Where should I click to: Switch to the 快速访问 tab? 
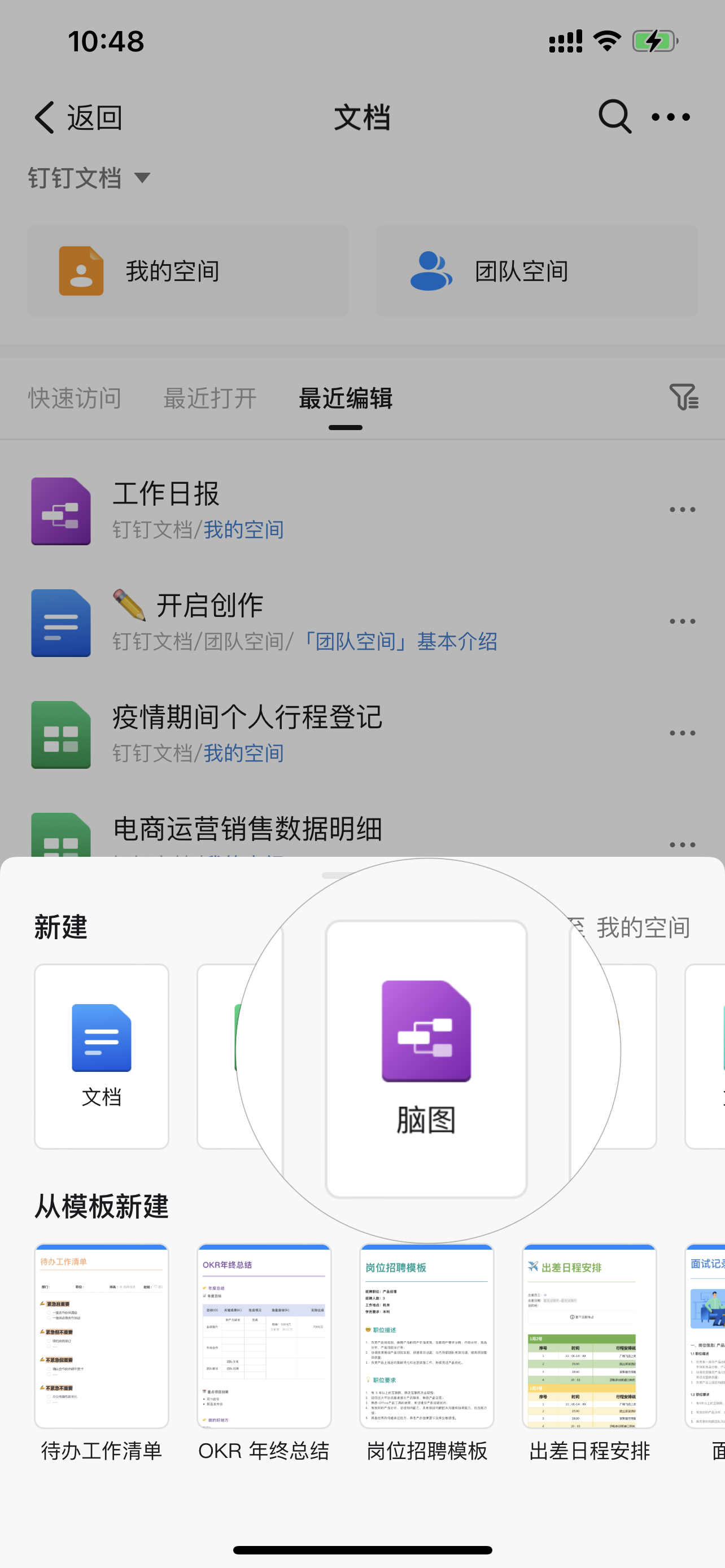coord(75,398)
